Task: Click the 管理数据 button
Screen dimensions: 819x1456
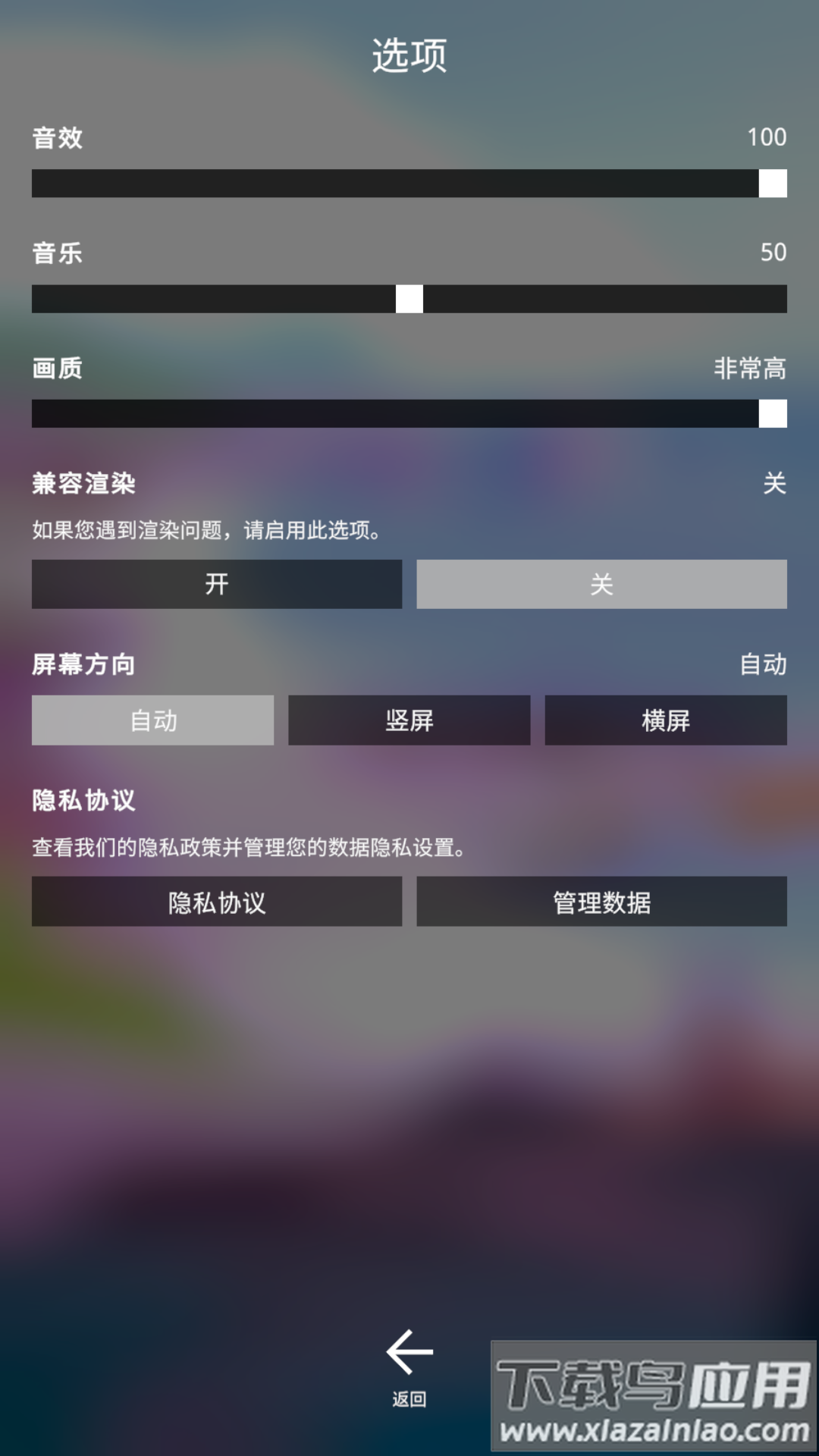Action: [x=601, y=902]
